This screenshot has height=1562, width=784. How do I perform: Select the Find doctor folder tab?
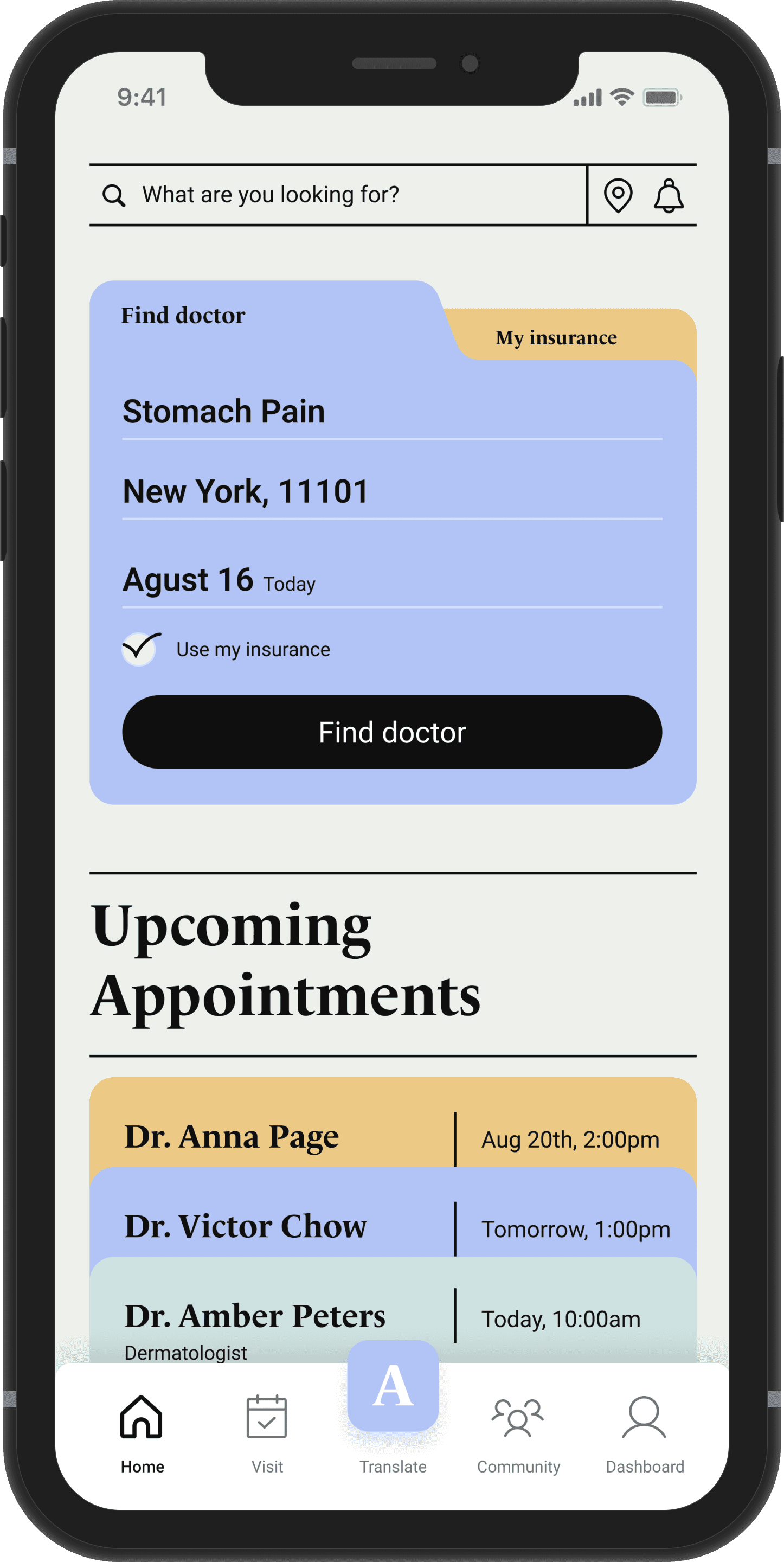coord(183,315)
